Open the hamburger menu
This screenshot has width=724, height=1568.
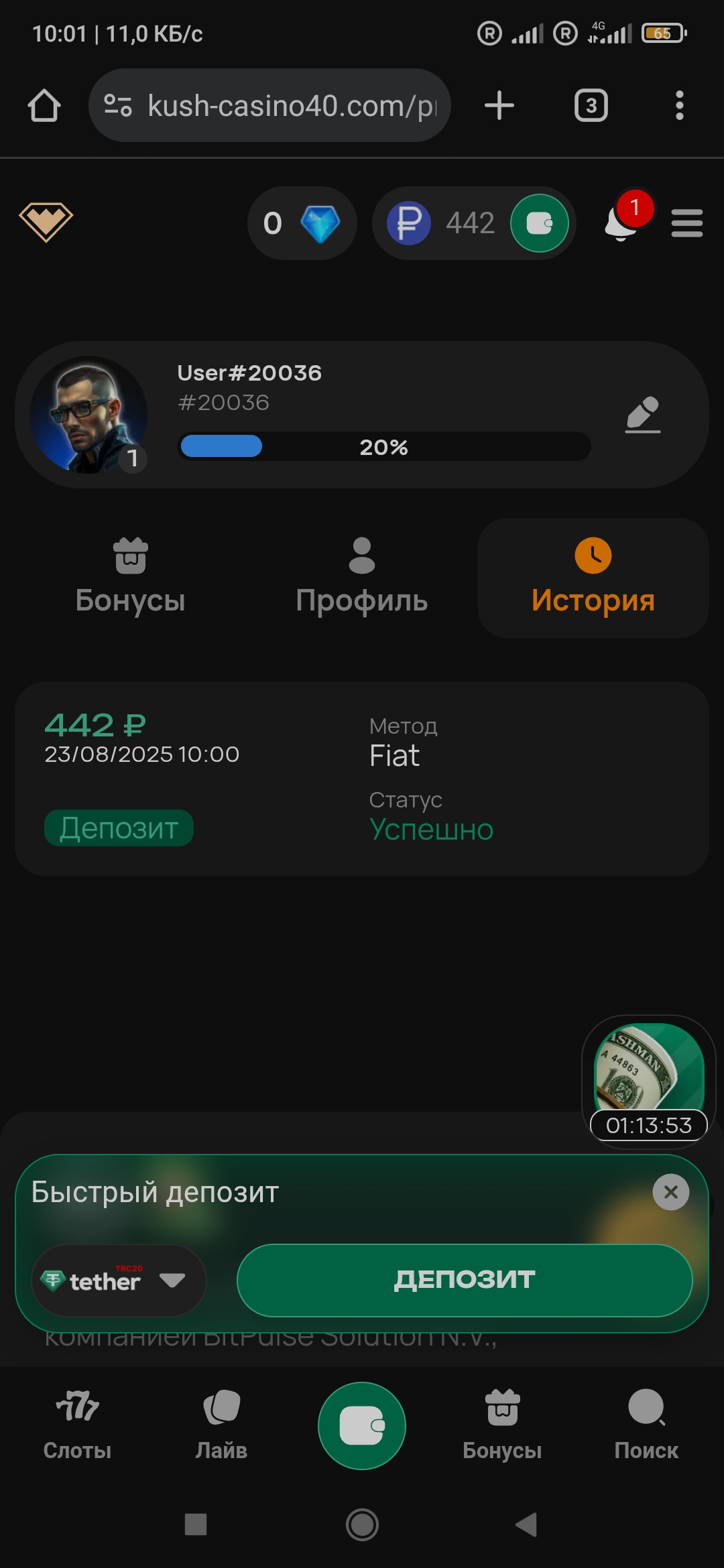point(686,223)
